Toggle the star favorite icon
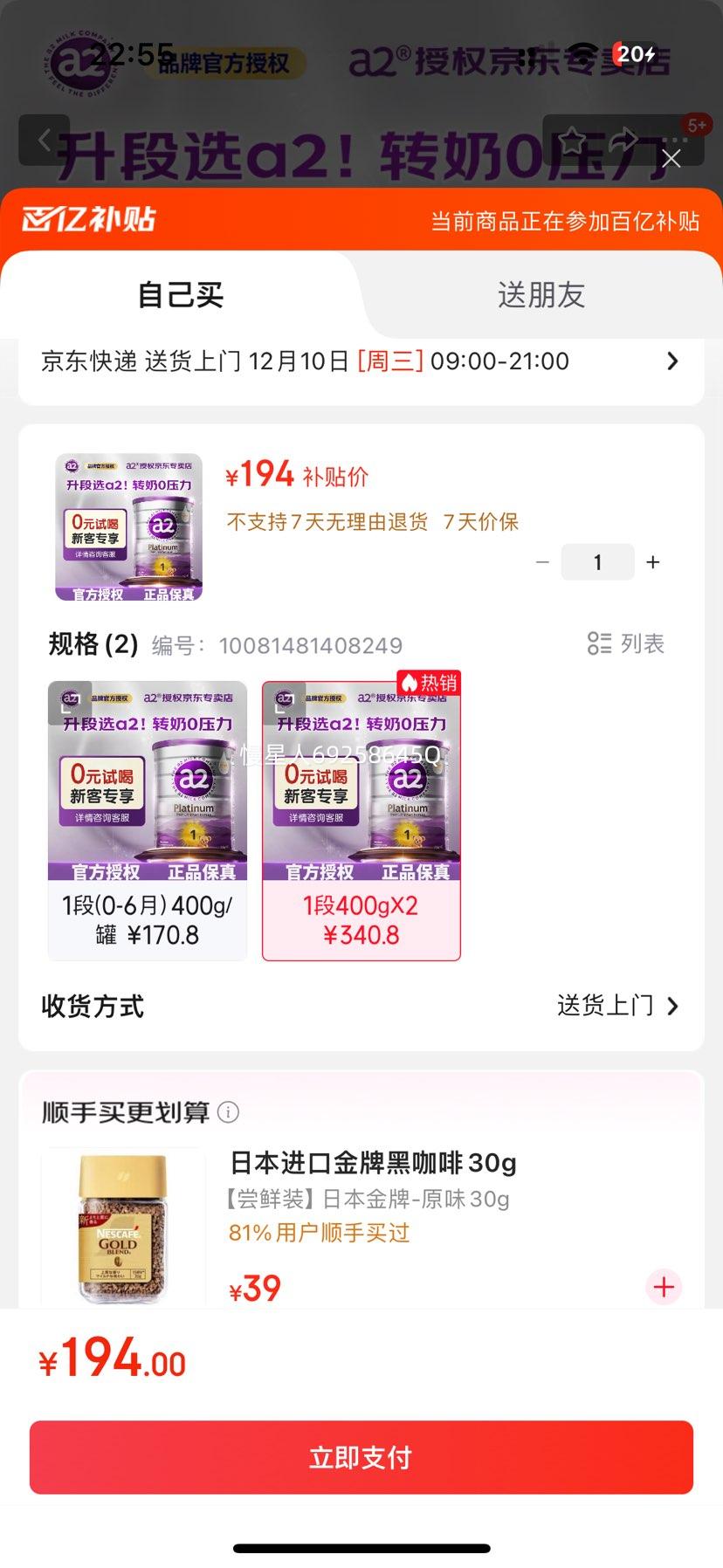The width and height of the screenshot is (723, 1568). click(x=574, y=140)
